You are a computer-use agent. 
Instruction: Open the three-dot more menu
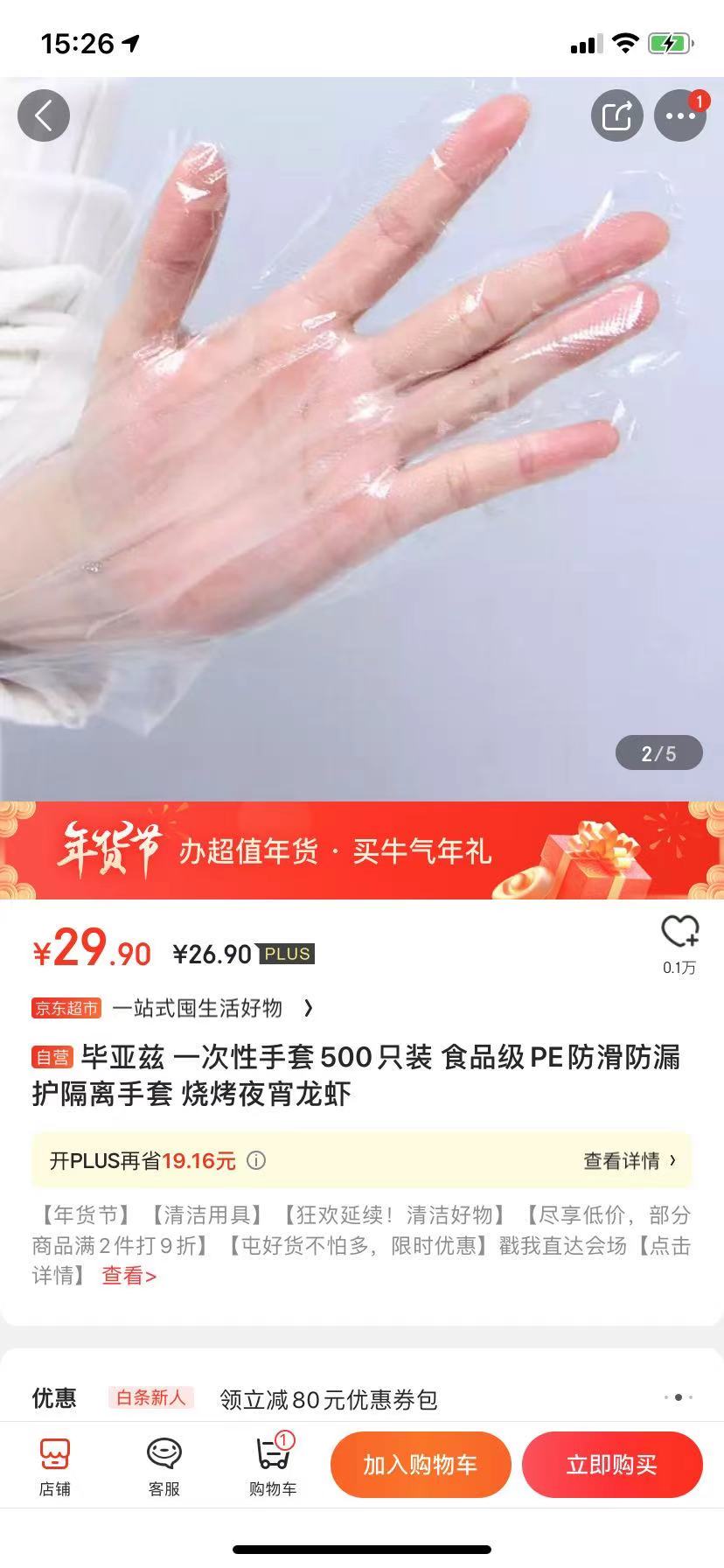click(x=680, y=115)
